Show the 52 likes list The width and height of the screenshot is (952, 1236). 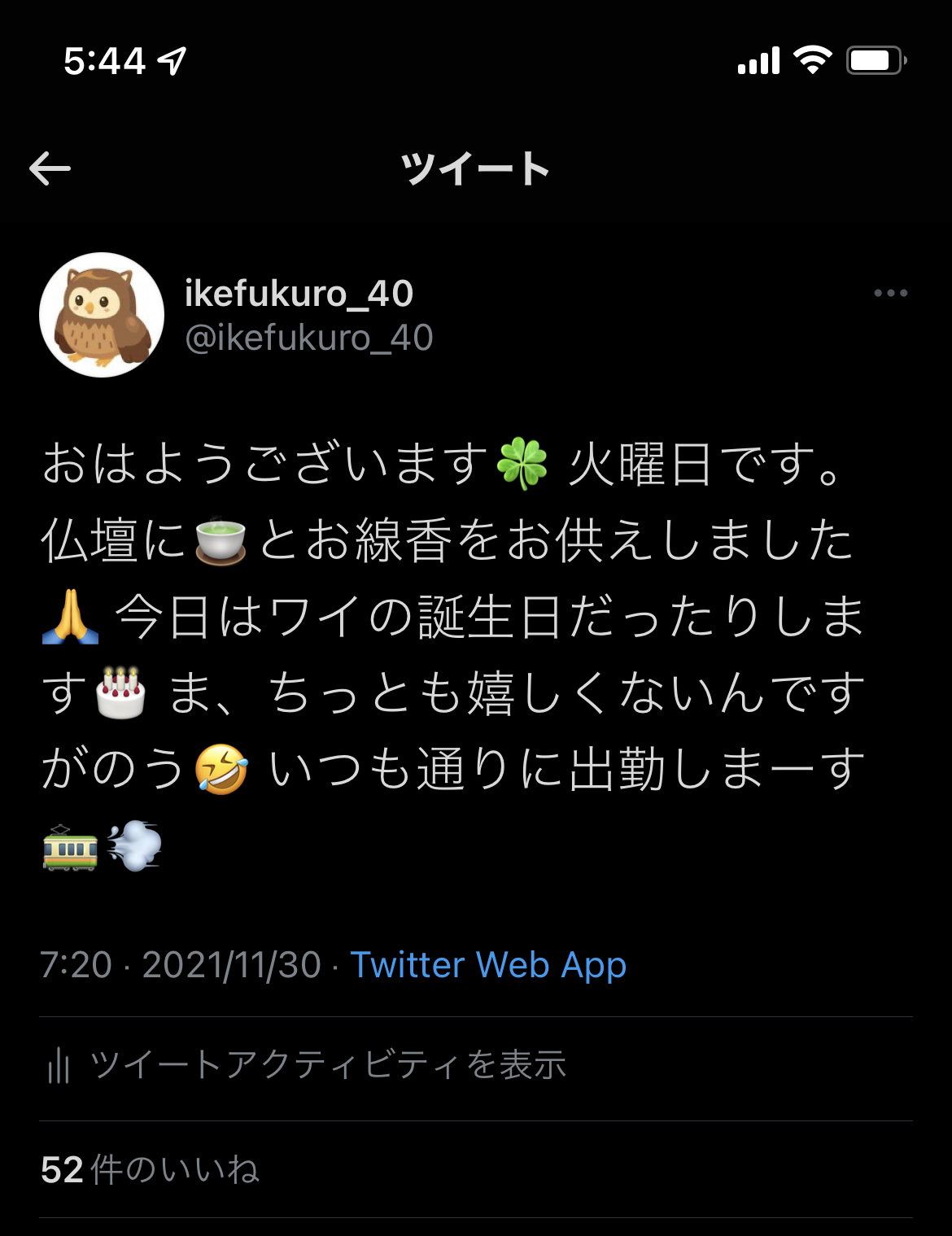[151, 1169]
